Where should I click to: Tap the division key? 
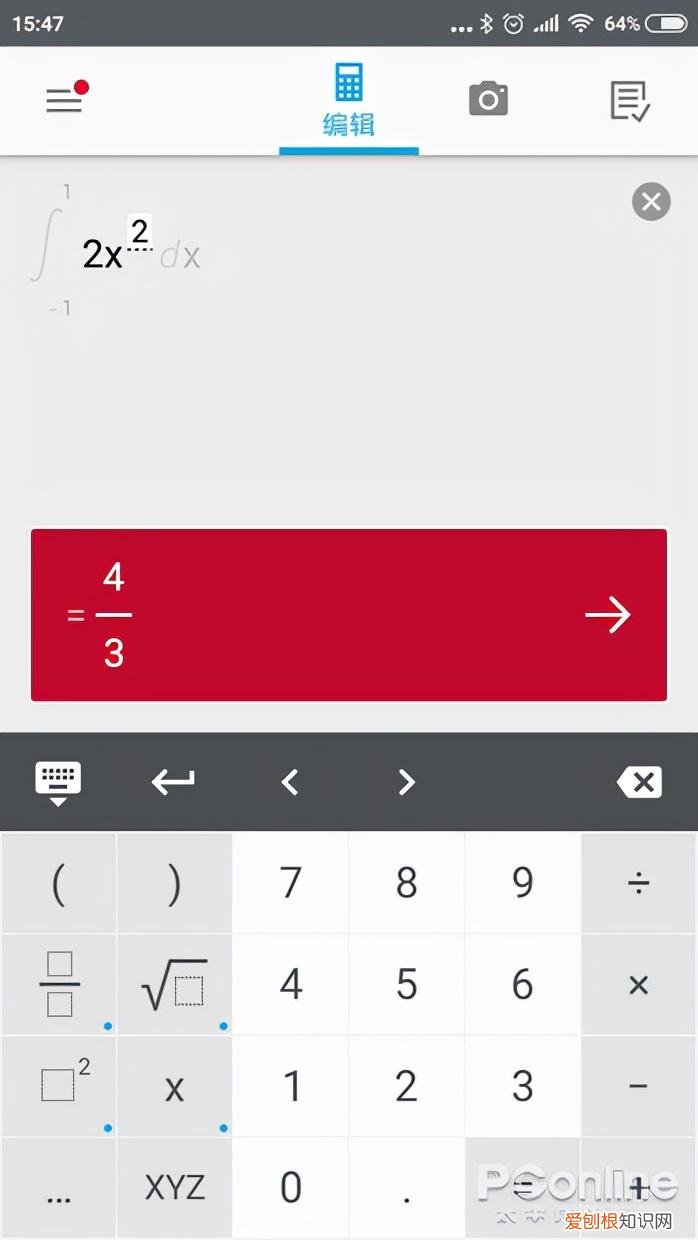638,883
